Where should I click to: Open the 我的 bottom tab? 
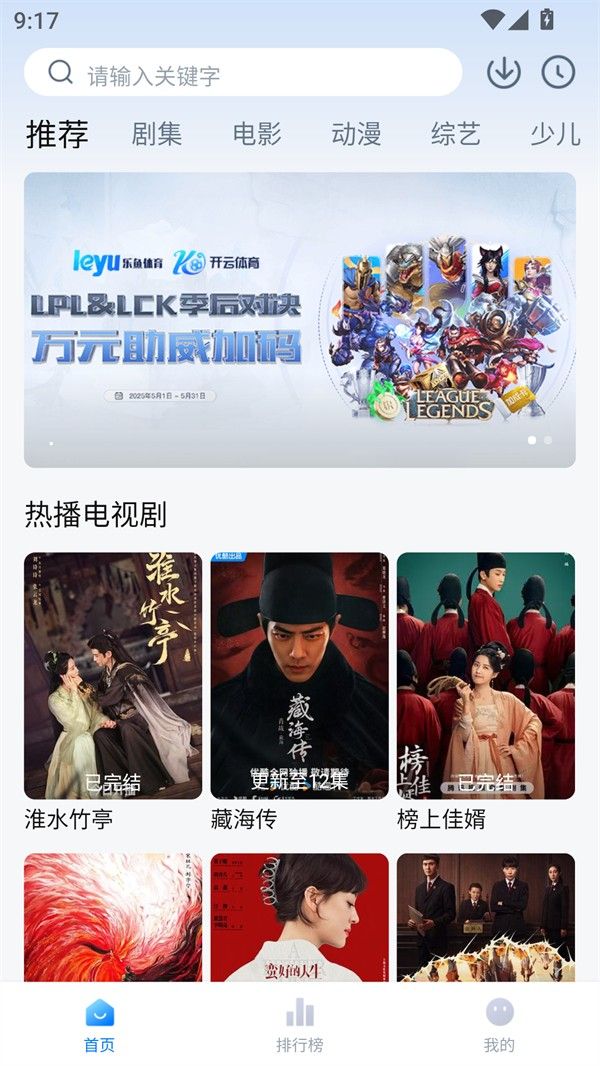tap(499, 1026)
